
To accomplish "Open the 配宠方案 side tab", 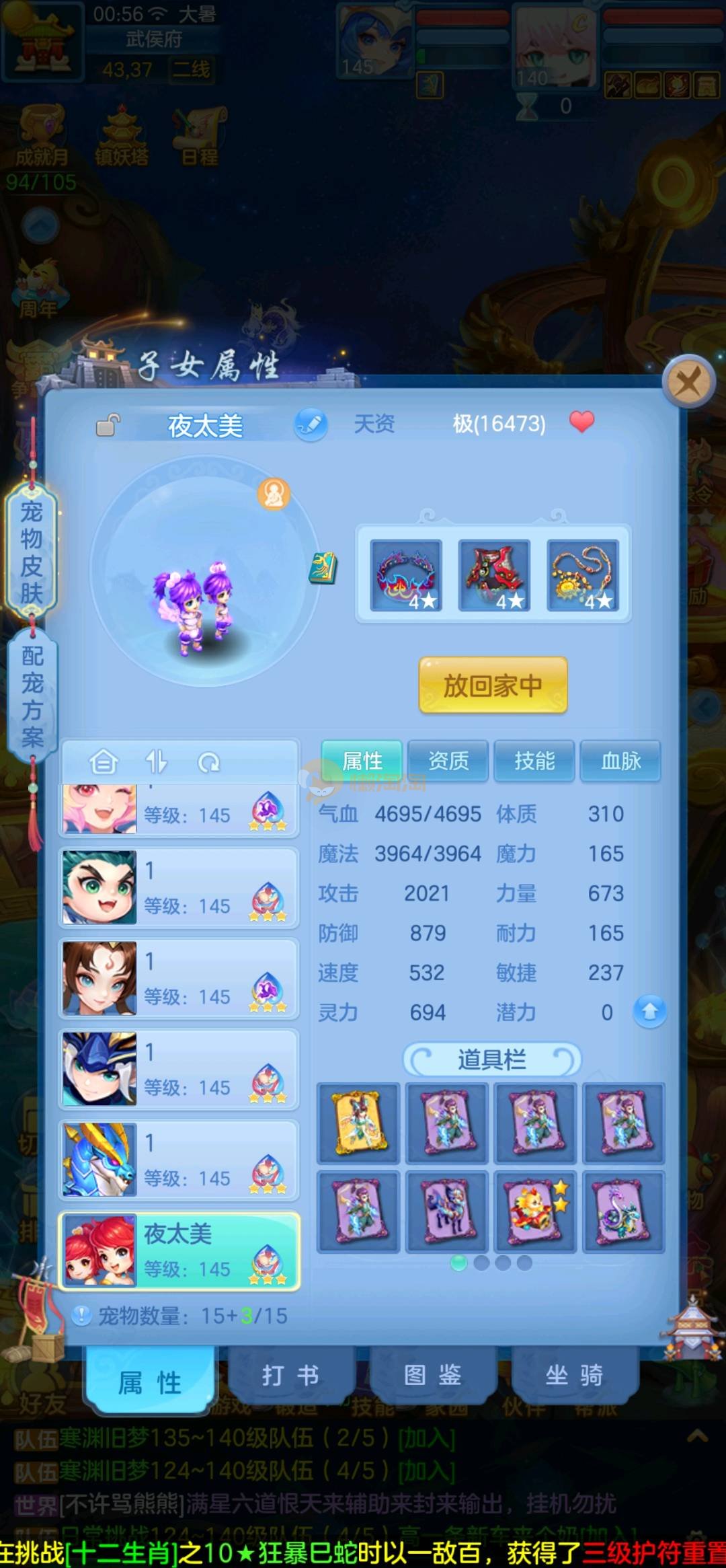I will 32,696.
